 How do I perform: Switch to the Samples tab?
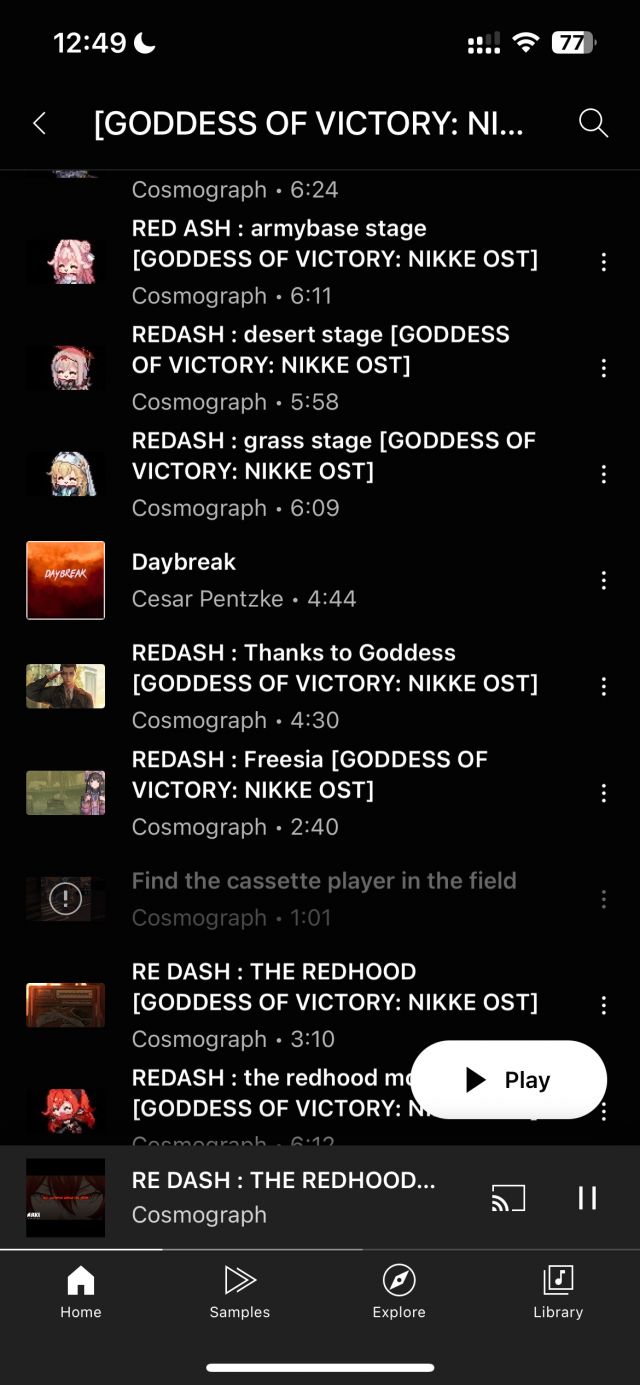240,1292
